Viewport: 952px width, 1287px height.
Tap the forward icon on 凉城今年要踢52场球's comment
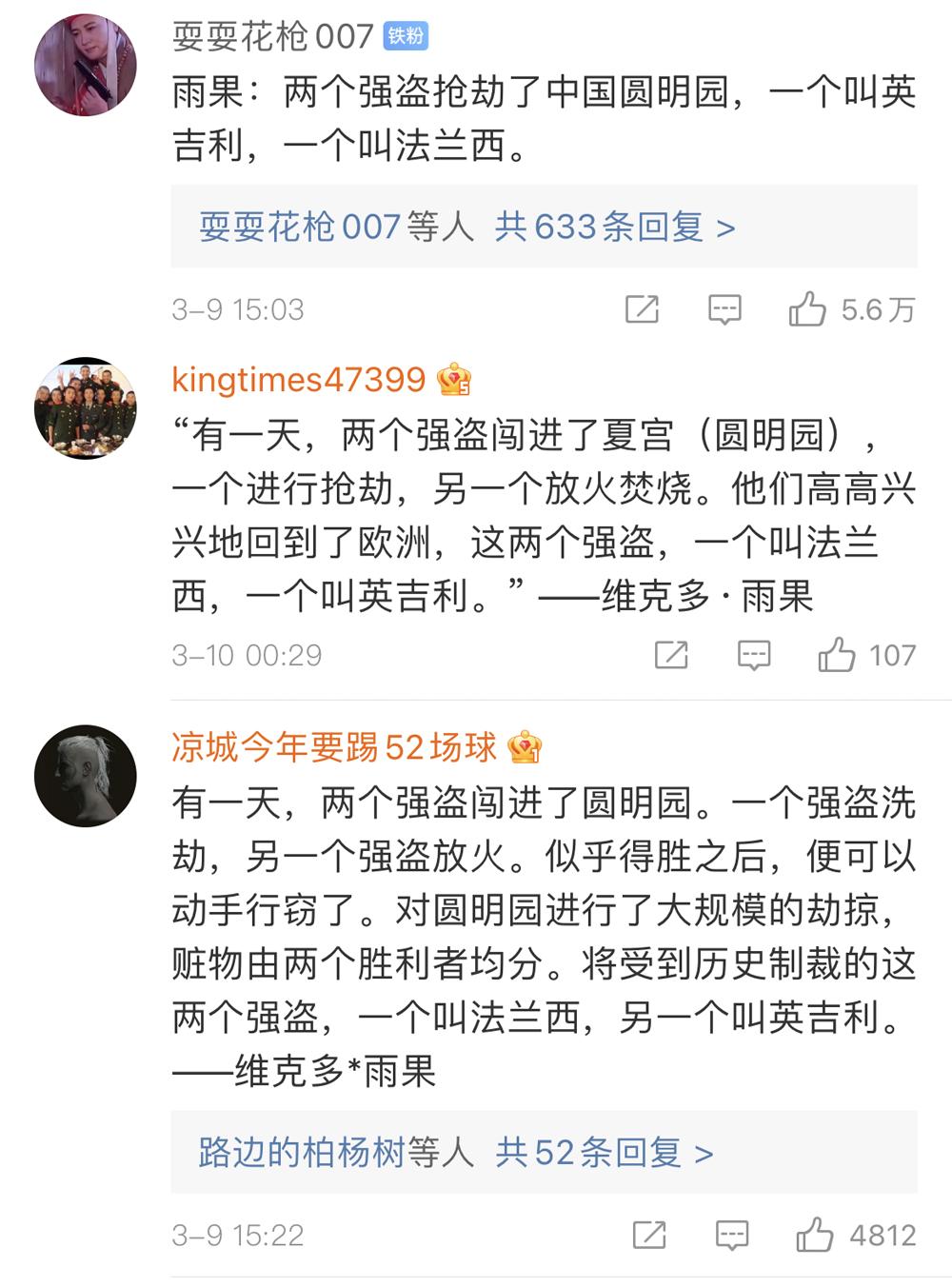[650, 1235]
